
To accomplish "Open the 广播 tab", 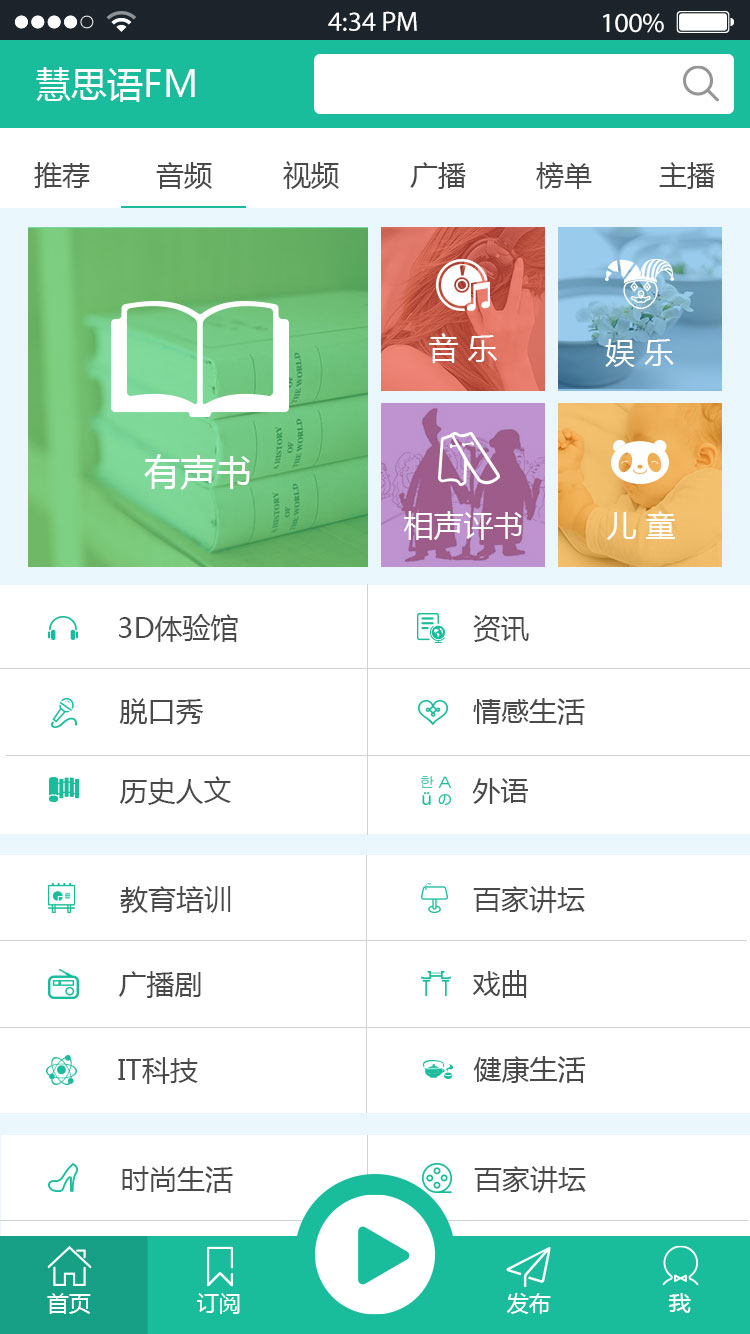I will pos(438,176).
